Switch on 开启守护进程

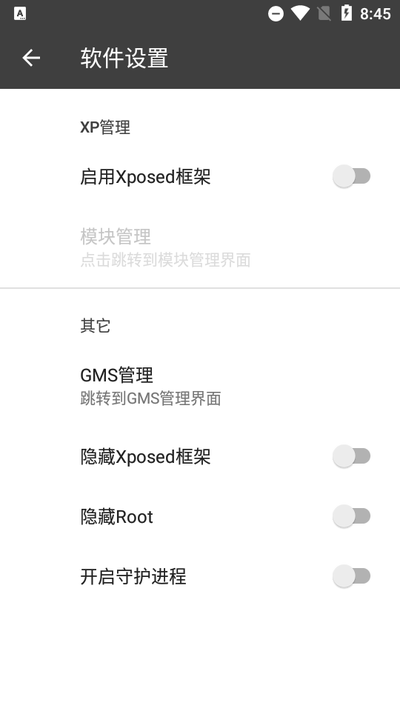[x=351, y=577]
